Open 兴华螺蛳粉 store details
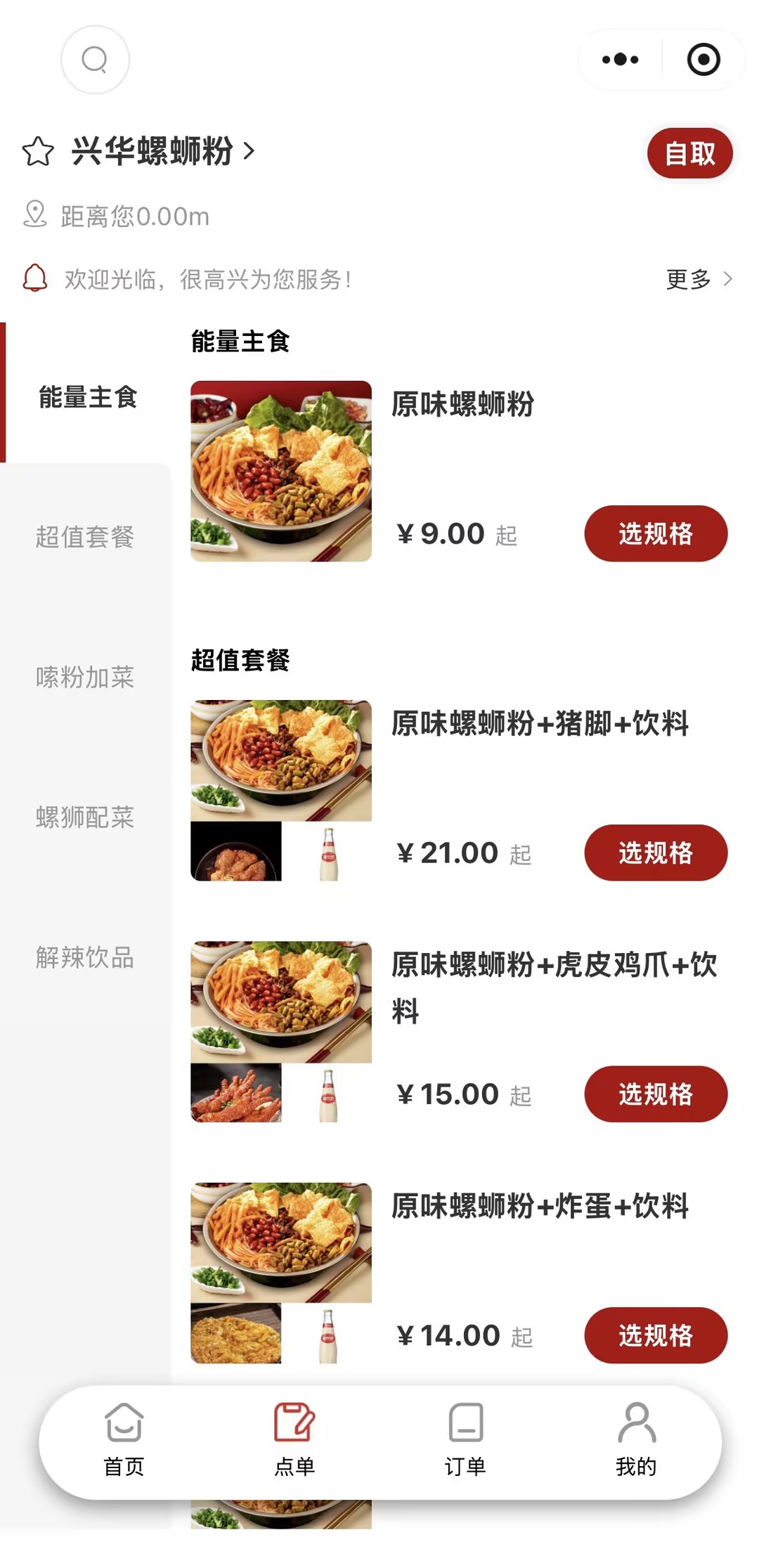759x1568 pixels. [163, 151]
